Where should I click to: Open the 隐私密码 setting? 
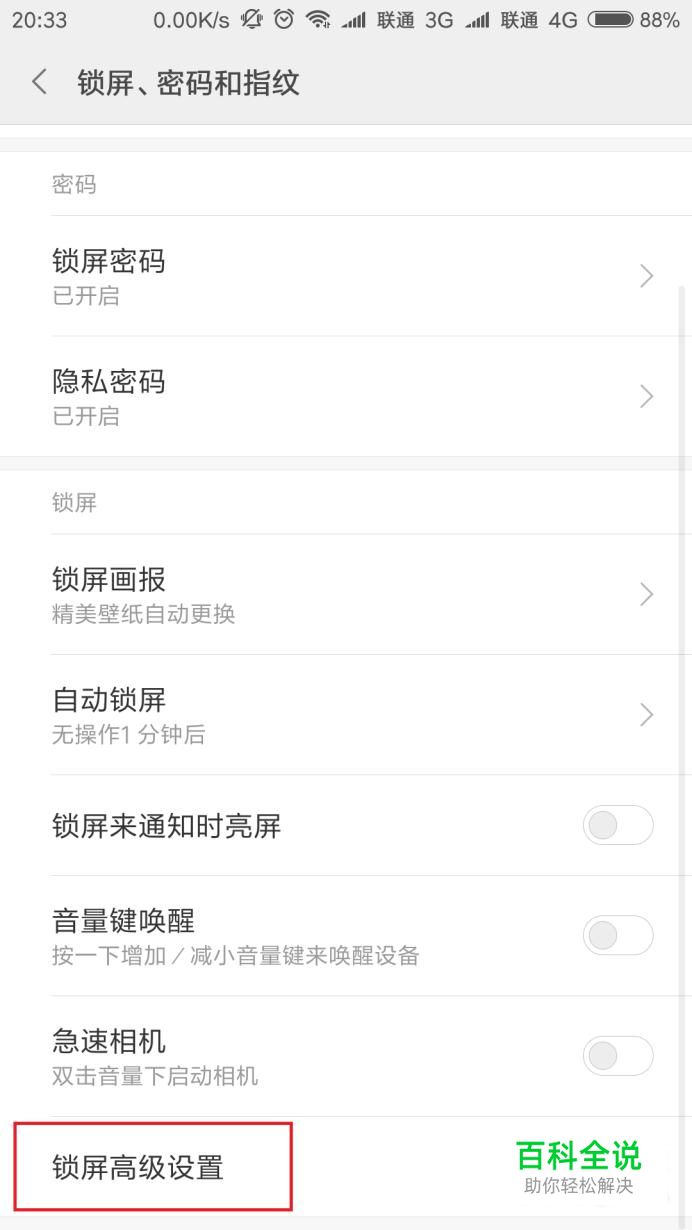[x=346, y=396]
